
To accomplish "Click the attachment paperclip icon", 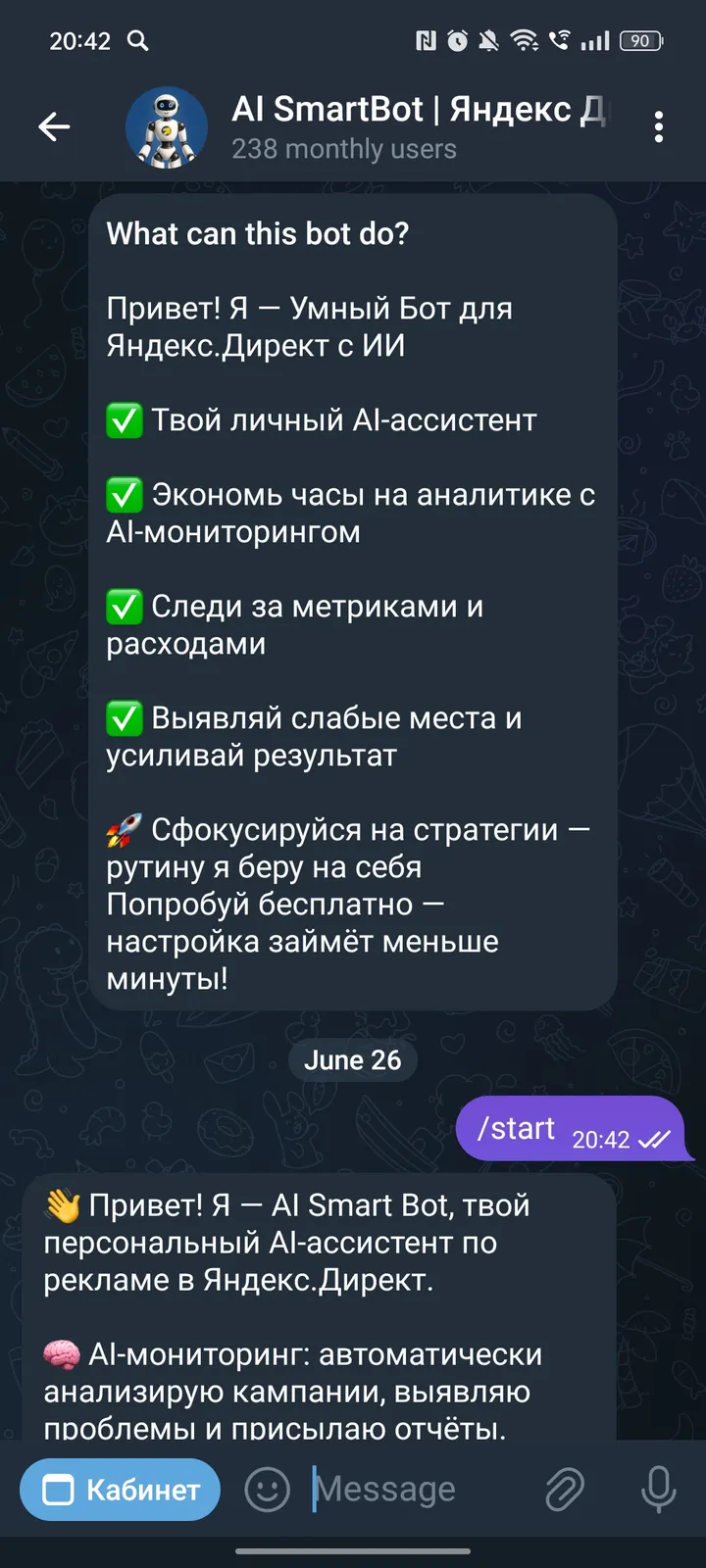I will click(564, 1489).
